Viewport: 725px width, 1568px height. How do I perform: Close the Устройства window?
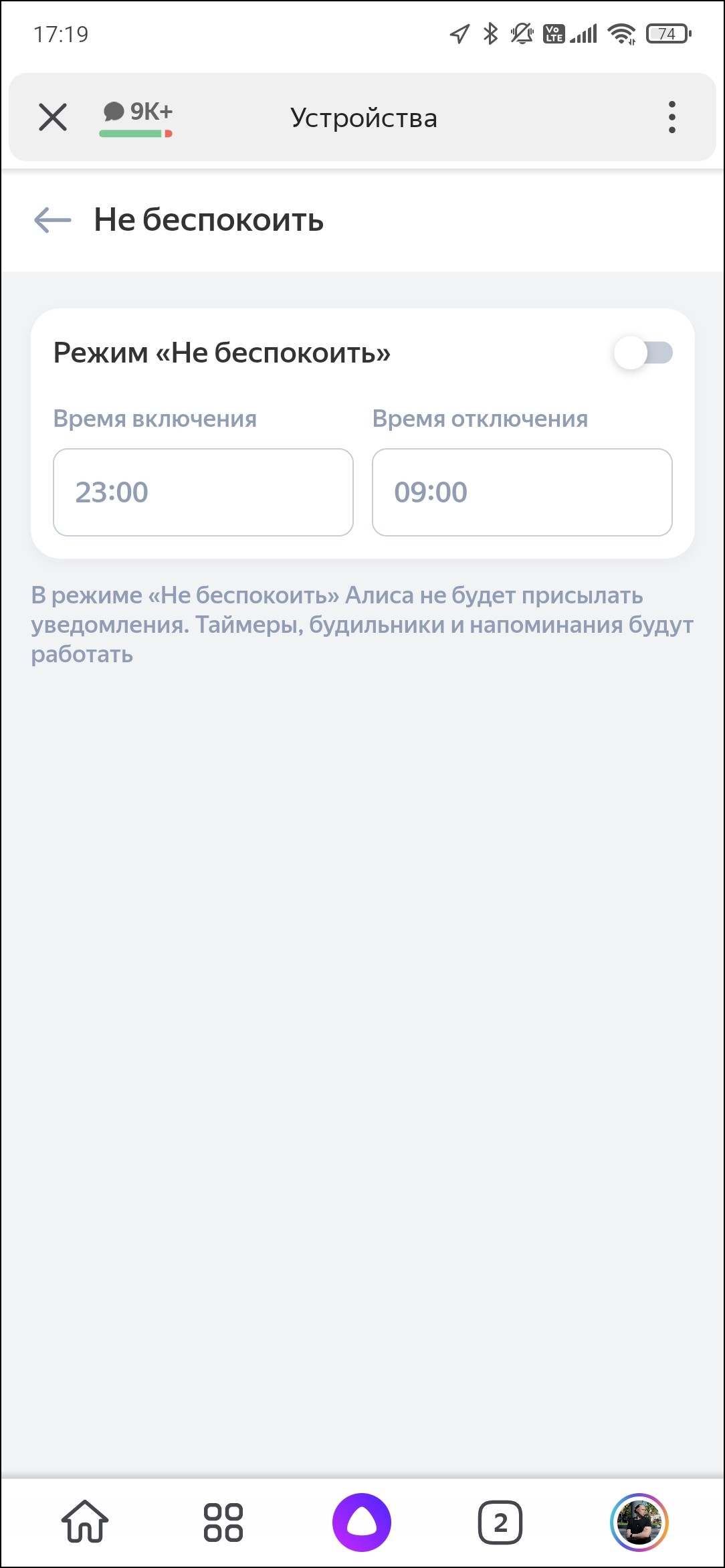coord(53,117)
